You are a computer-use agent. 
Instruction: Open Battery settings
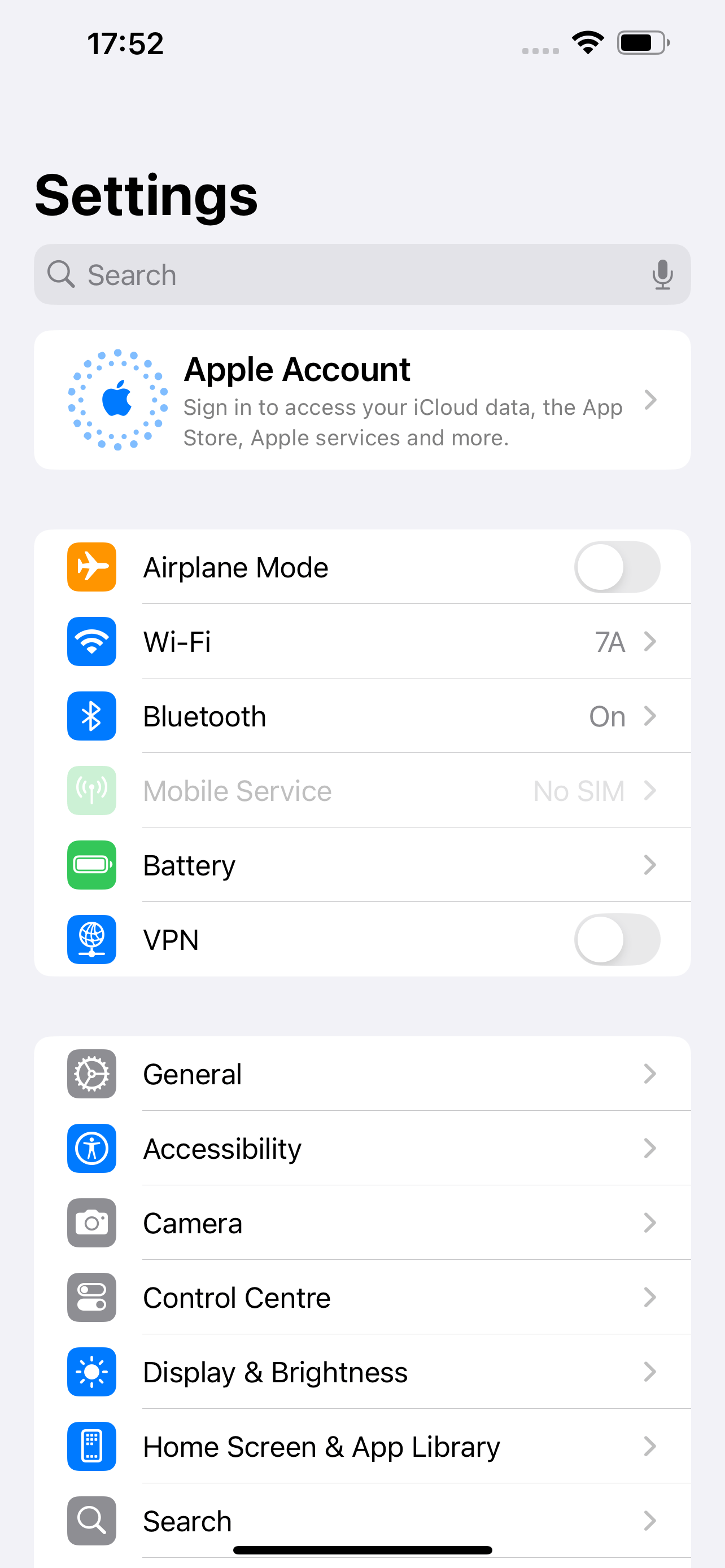tap(362, 864)
